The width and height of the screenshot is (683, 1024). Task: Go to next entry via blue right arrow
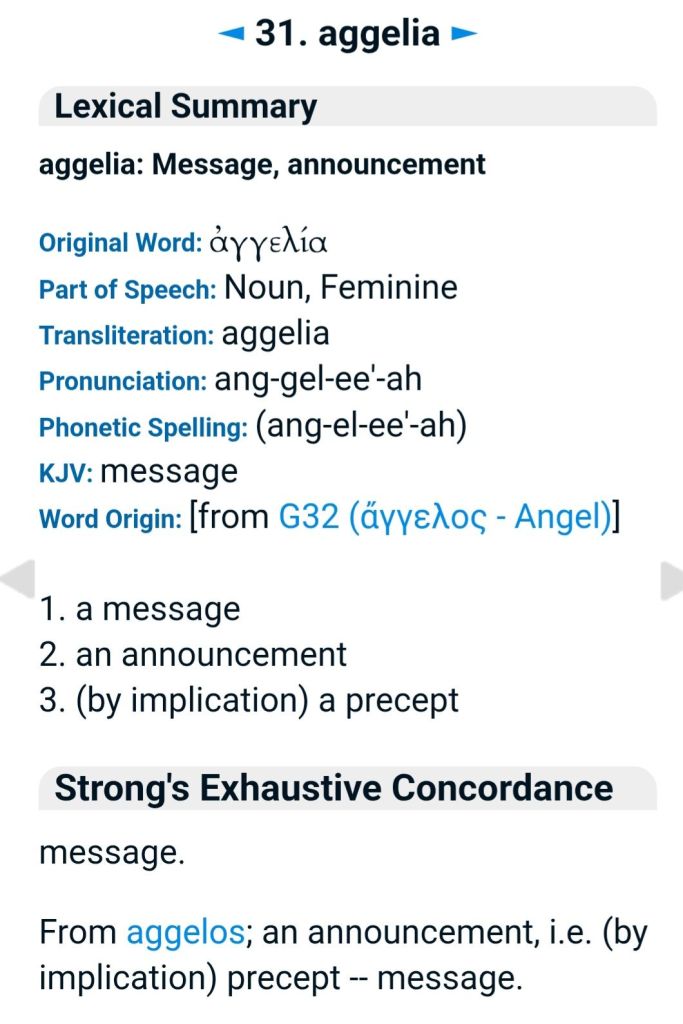click(463, 34)
